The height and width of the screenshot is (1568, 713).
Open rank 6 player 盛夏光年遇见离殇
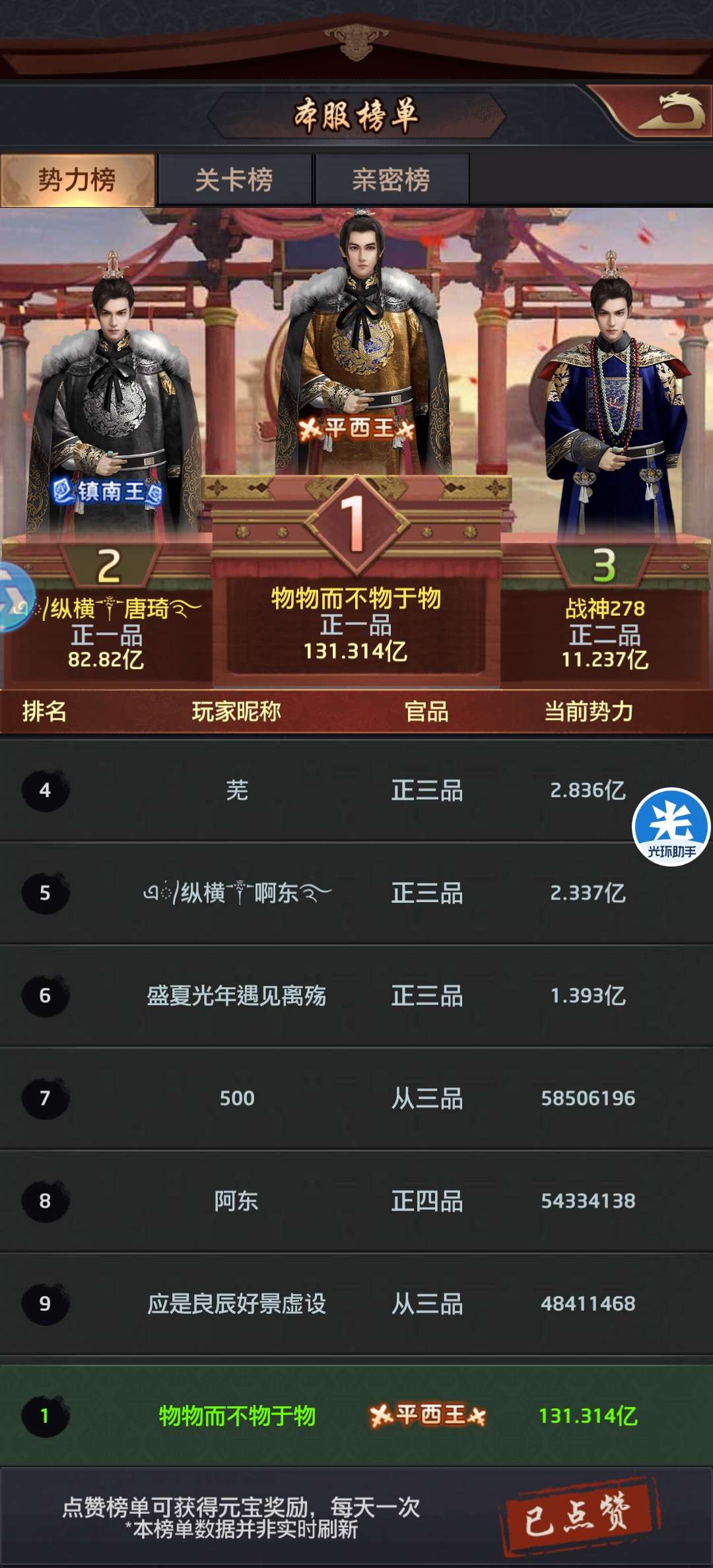(356, 995)
